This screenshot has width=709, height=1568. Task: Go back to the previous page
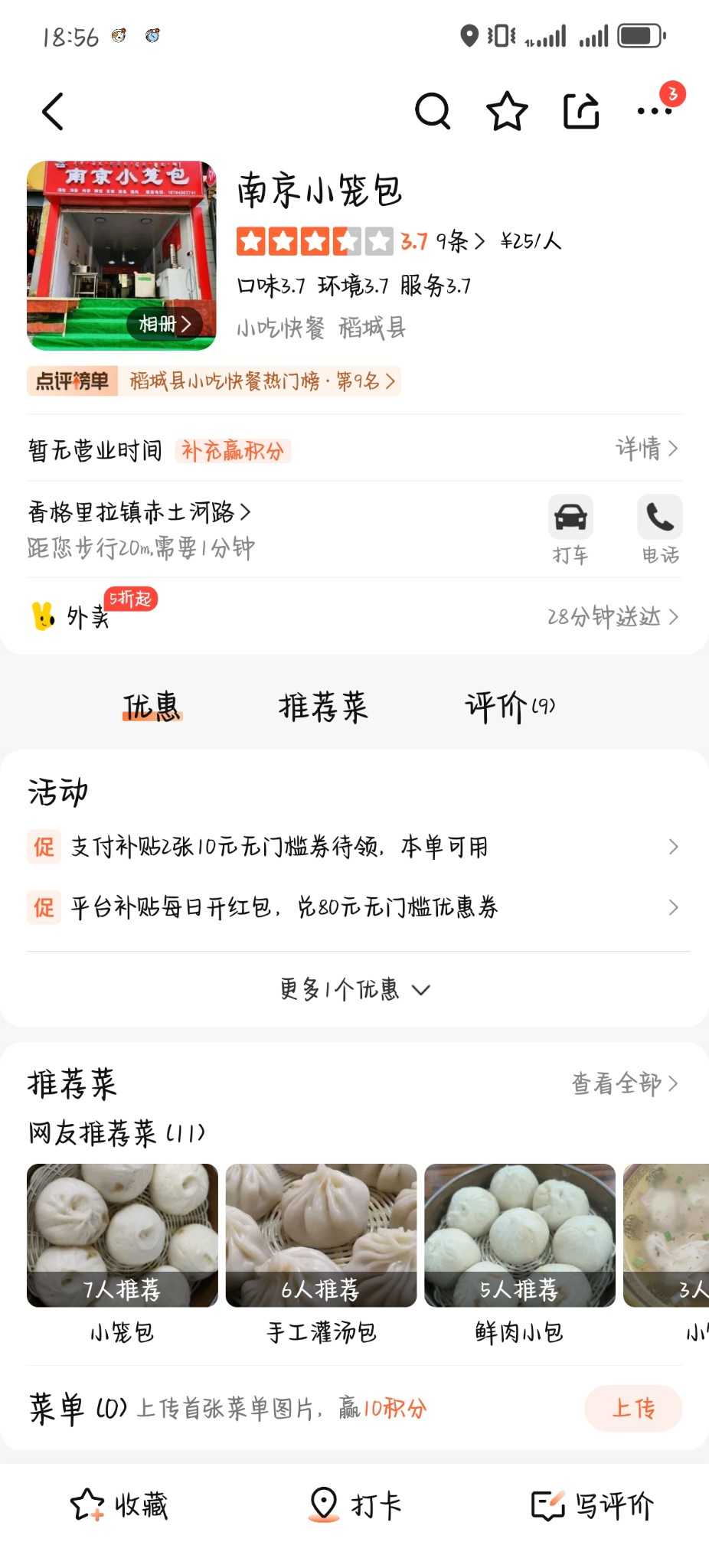[53, 112]
